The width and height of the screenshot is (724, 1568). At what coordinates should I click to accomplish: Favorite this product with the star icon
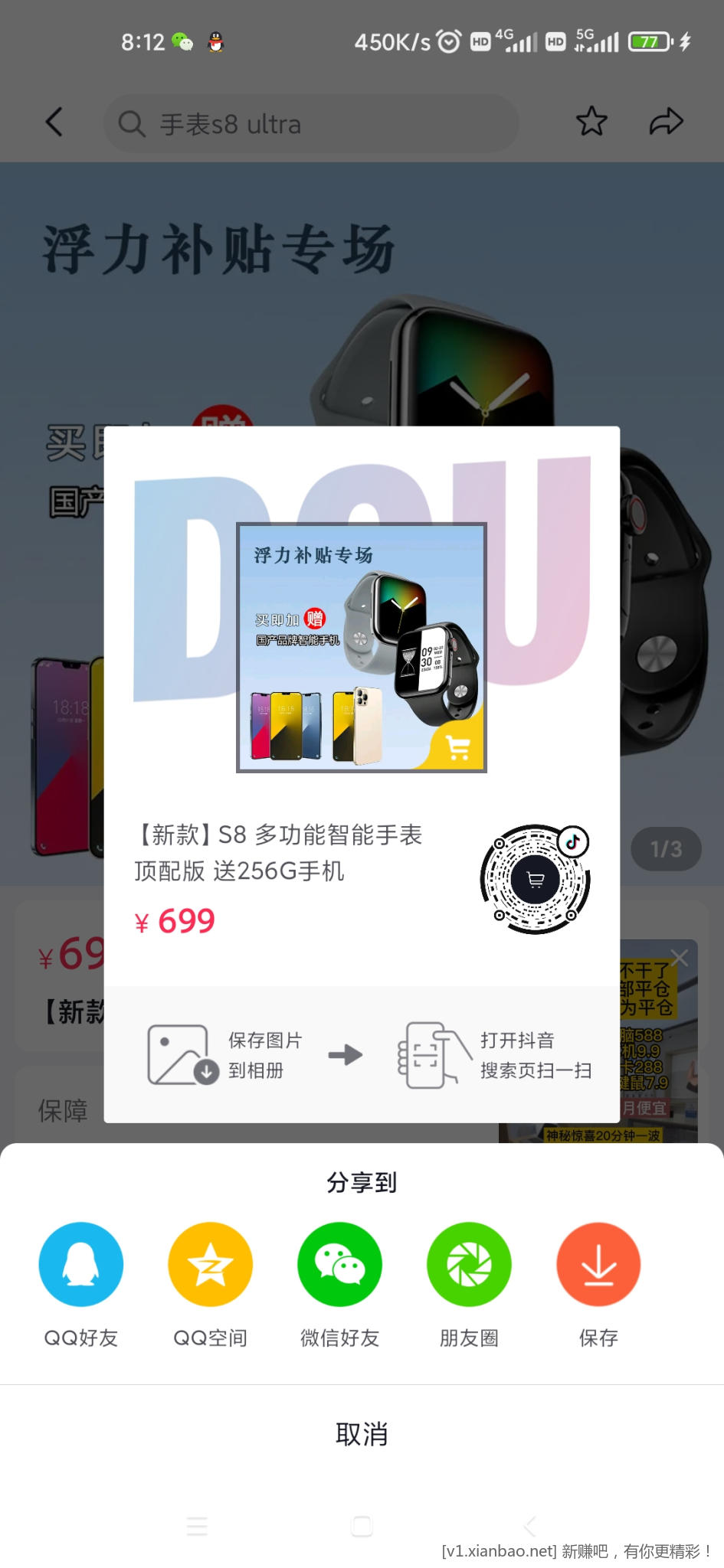591,122
